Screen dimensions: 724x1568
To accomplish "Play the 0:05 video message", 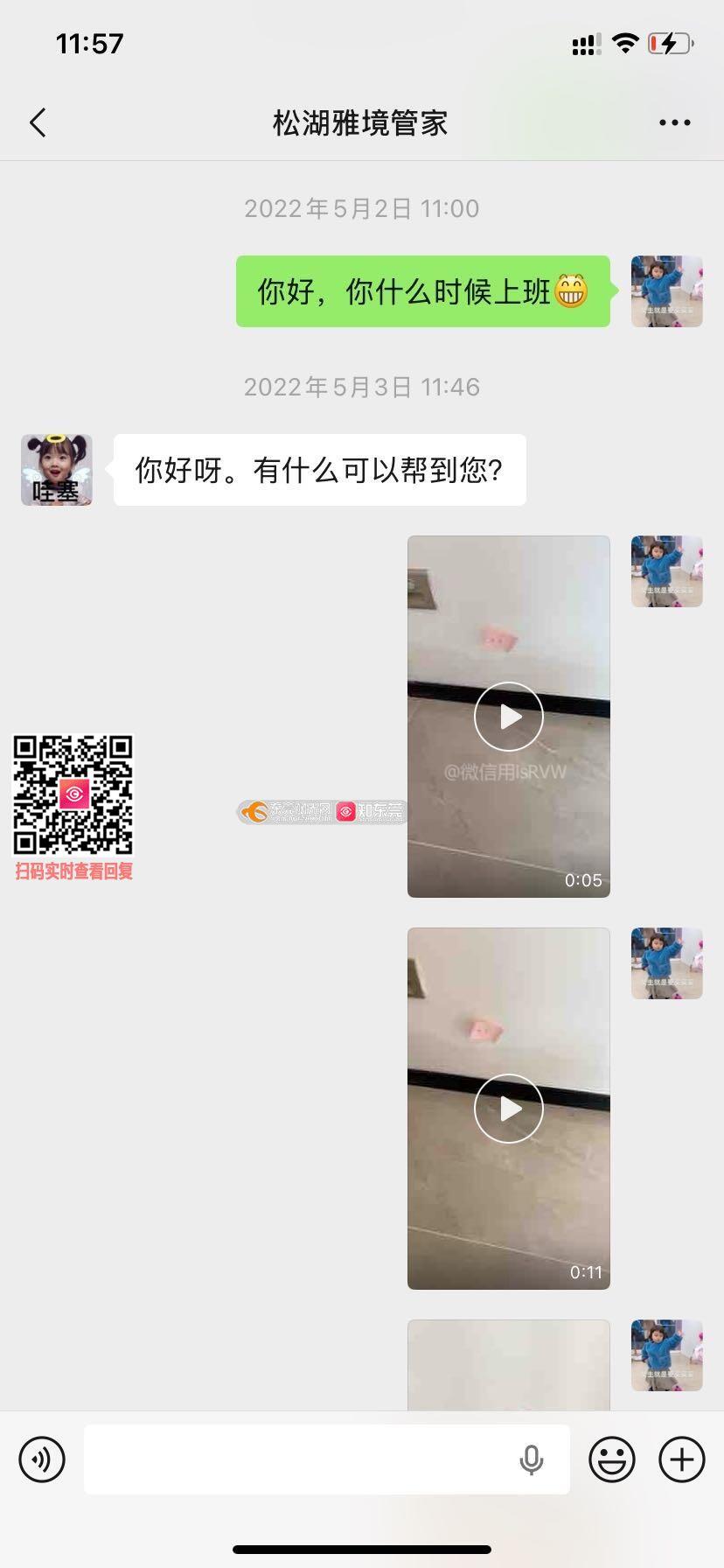I will (508, 717).
